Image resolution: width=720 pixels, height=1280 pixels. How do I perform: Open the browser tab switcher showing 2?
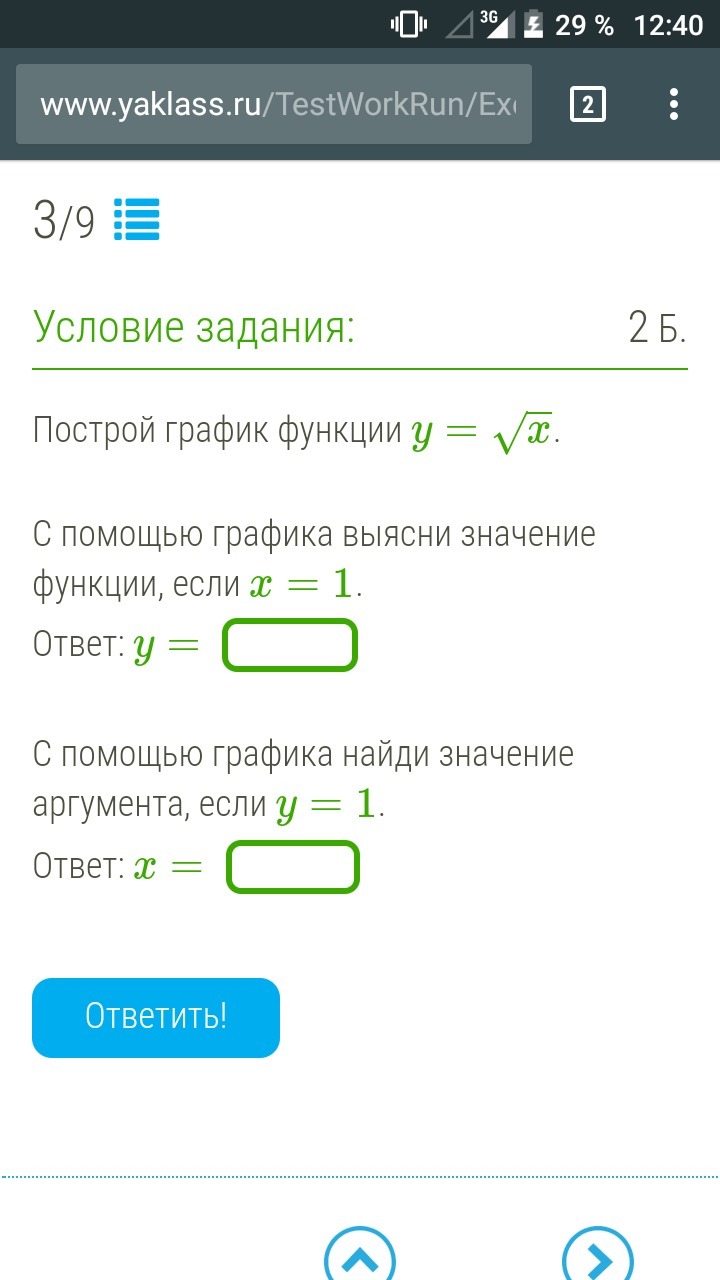point(587,104)
